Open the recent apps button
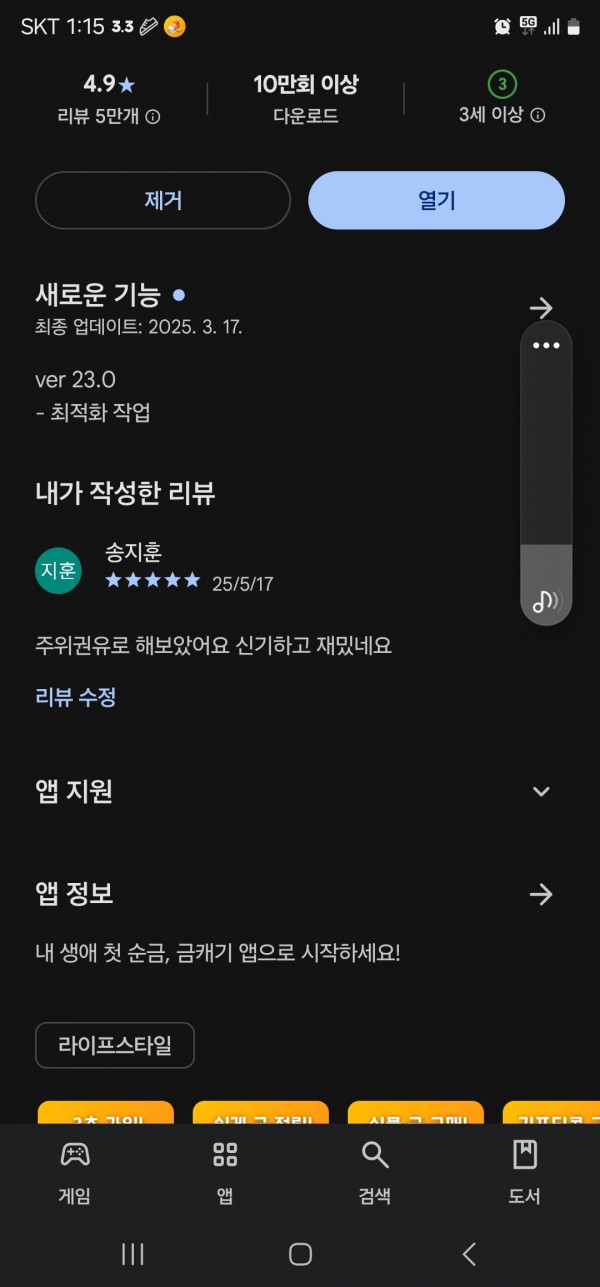Screen dimensions: 600x1287 tap(132, 1254)
